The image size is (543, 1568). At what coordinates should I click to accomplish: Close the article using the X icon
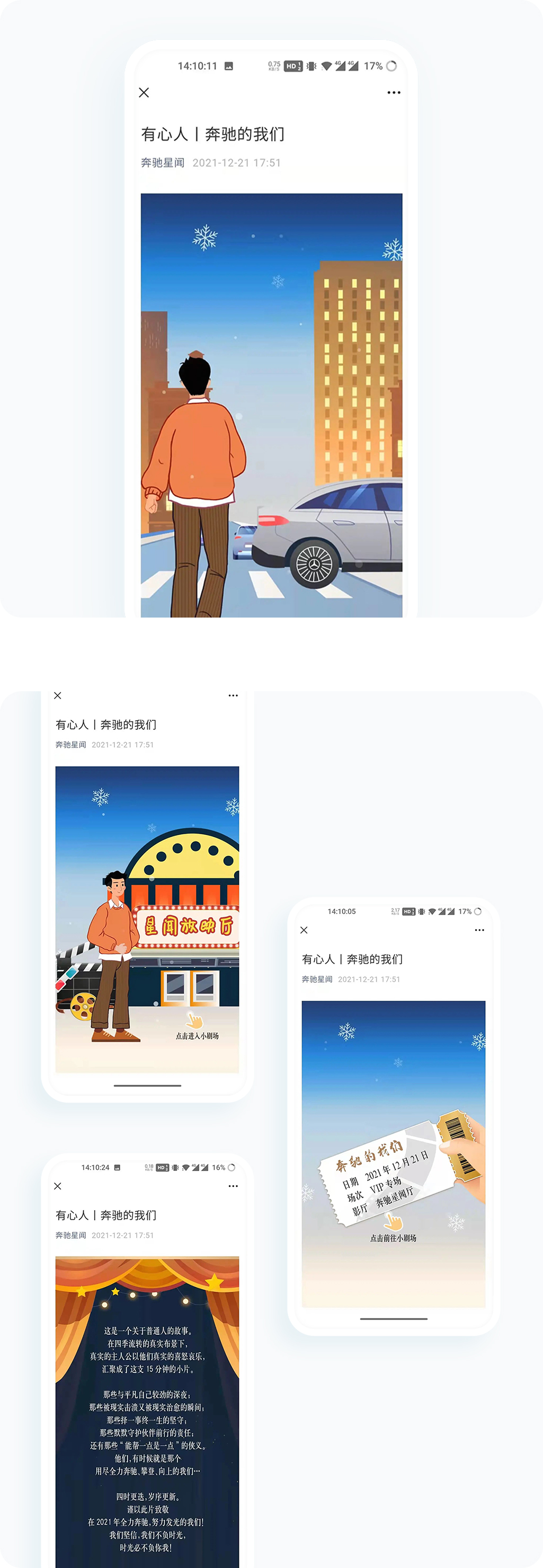[144, 93]
